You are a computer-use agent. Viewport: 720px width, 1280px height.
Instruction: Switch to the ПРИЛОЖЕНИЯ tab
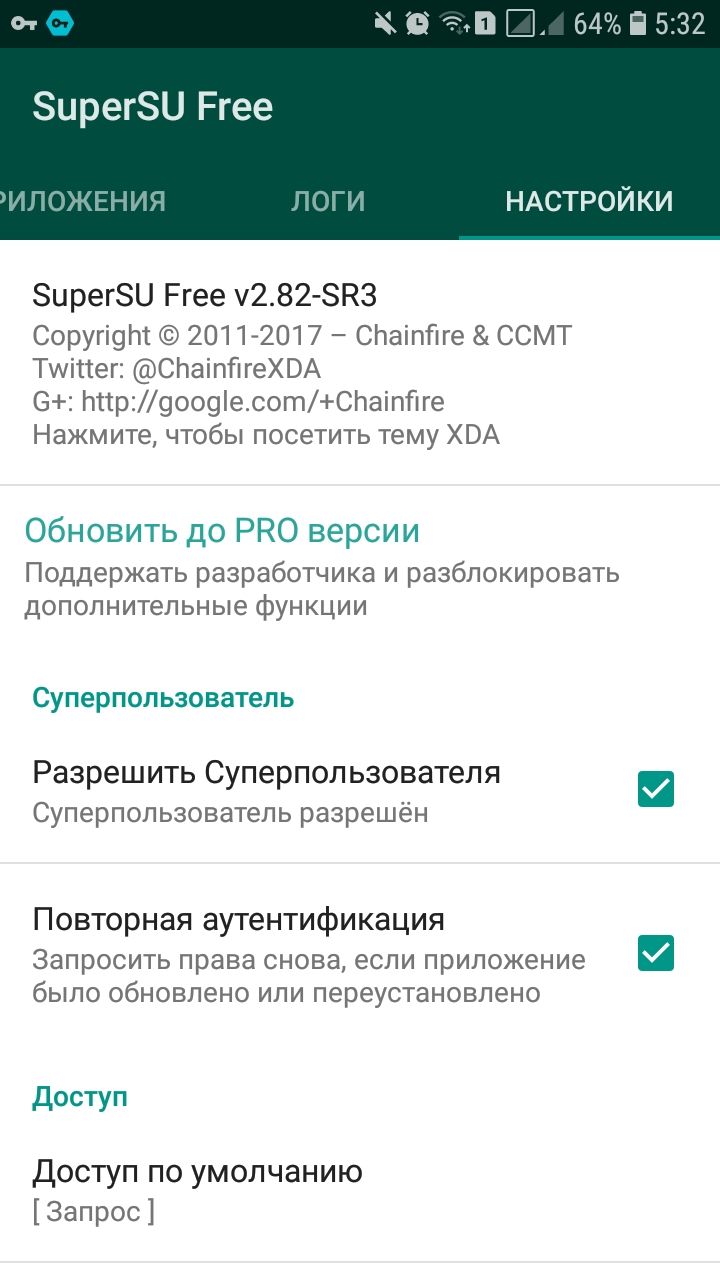tap(83, 201)
